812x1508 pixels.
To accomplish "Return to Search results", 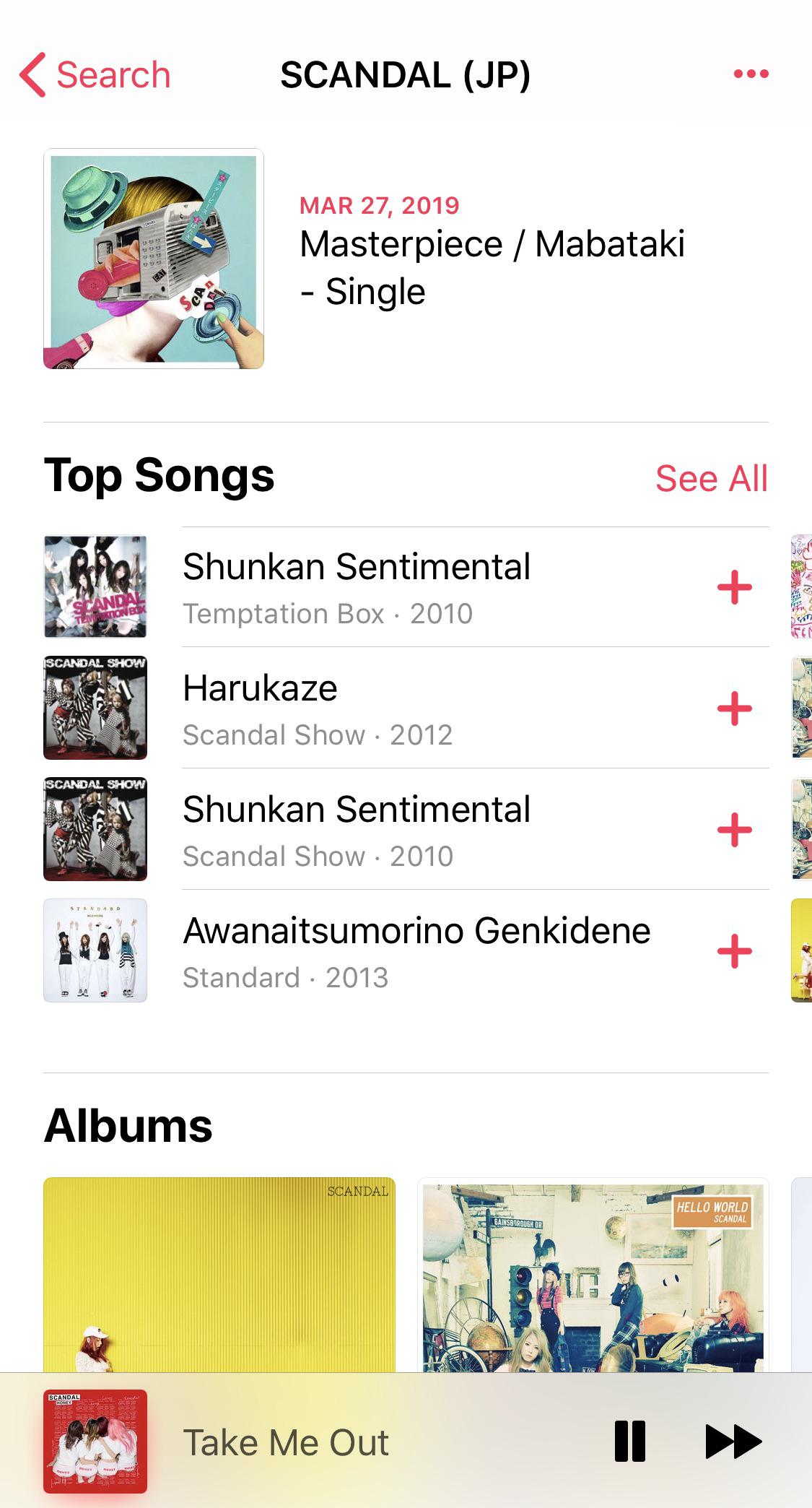I will click(112, 74).
